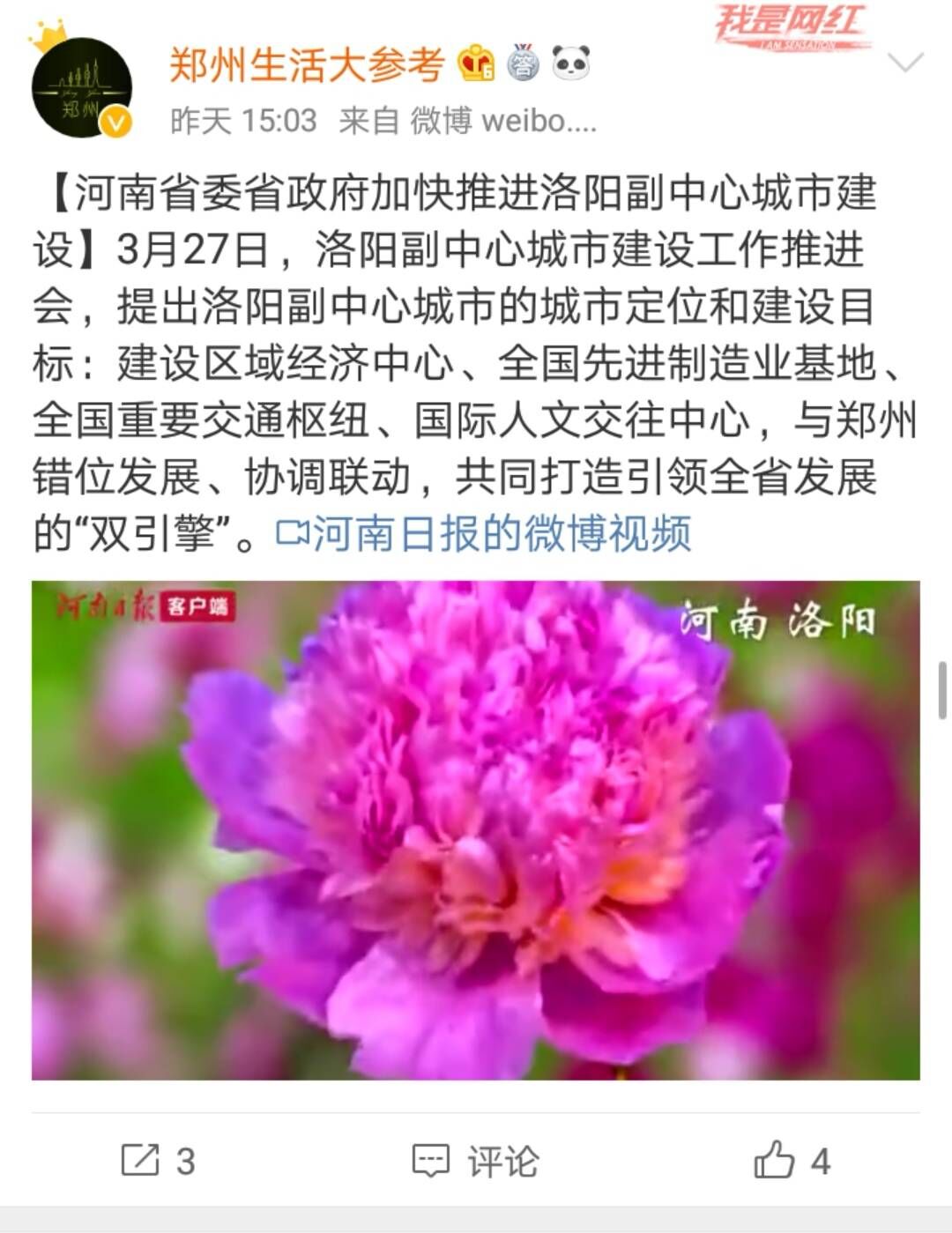Open the 郑州生活大参考 account name

pyautogui.click(x=306, y=64)
